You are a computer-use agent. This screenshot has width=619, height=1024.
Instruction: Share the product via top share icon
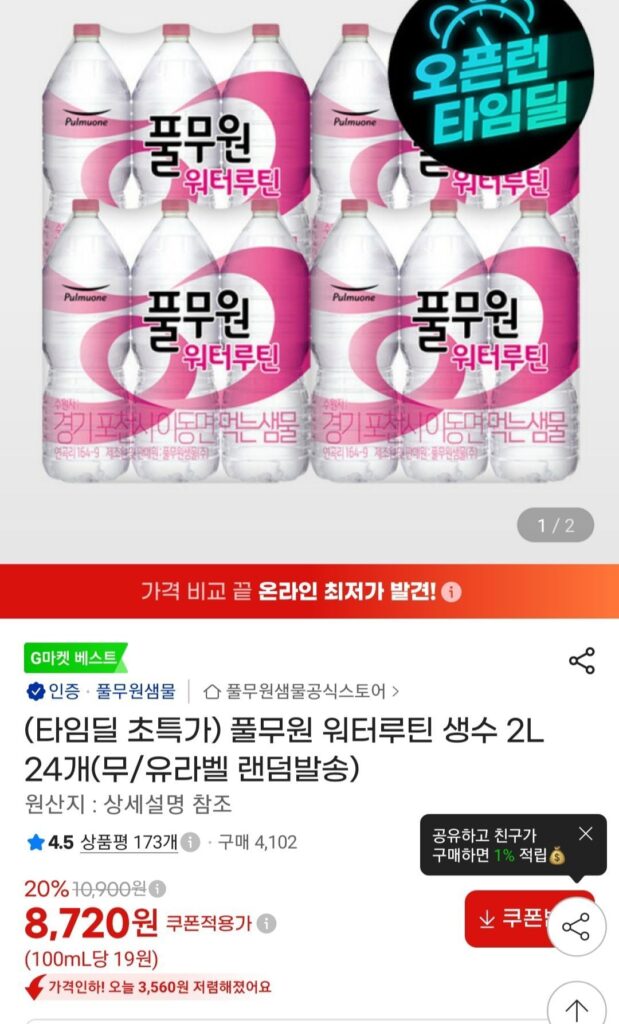click(x=582, y=661)
